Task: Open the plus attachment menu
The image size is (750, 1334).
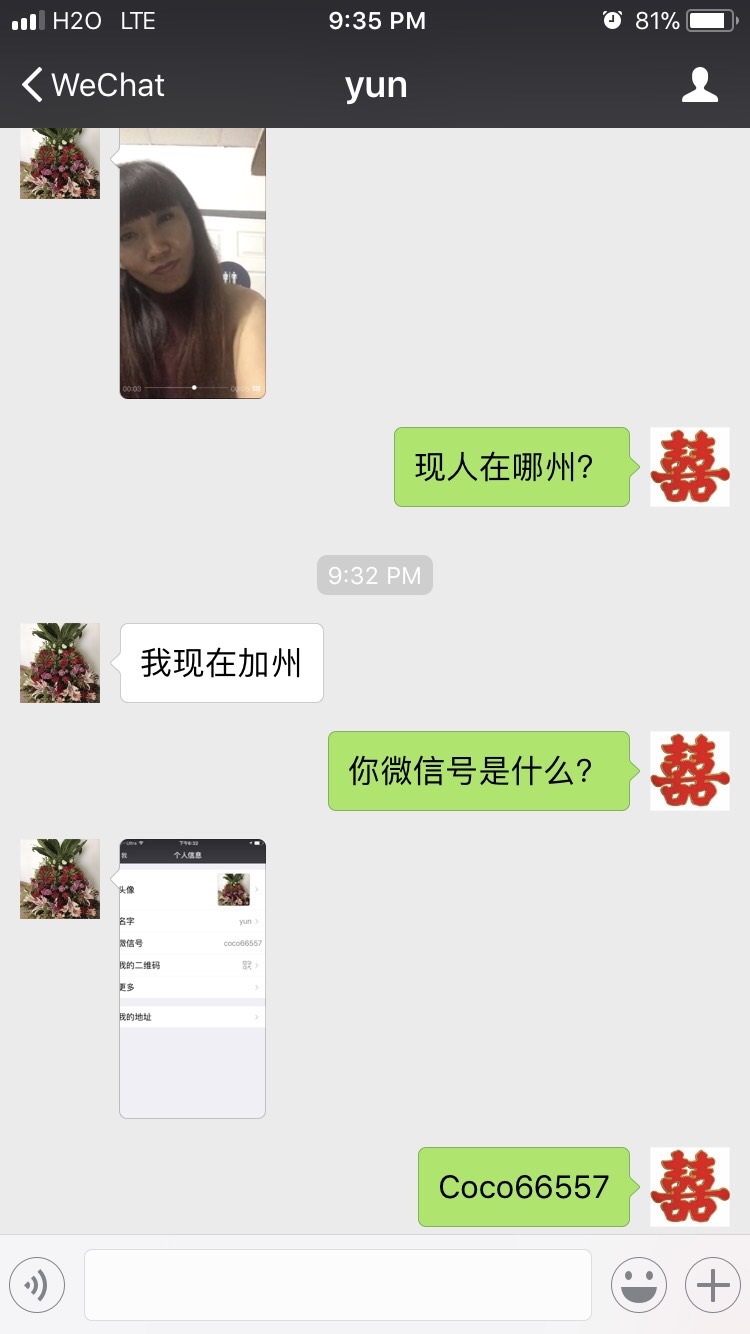Action: click(x=712, y=1284)
